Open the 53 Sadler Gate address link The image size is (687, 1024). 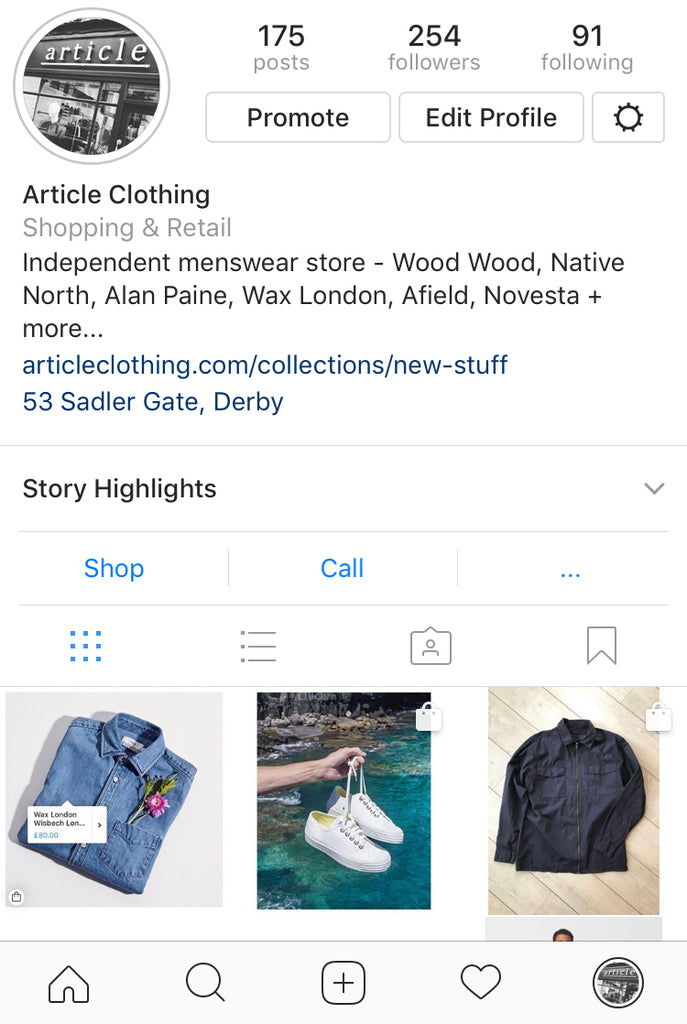153,402
